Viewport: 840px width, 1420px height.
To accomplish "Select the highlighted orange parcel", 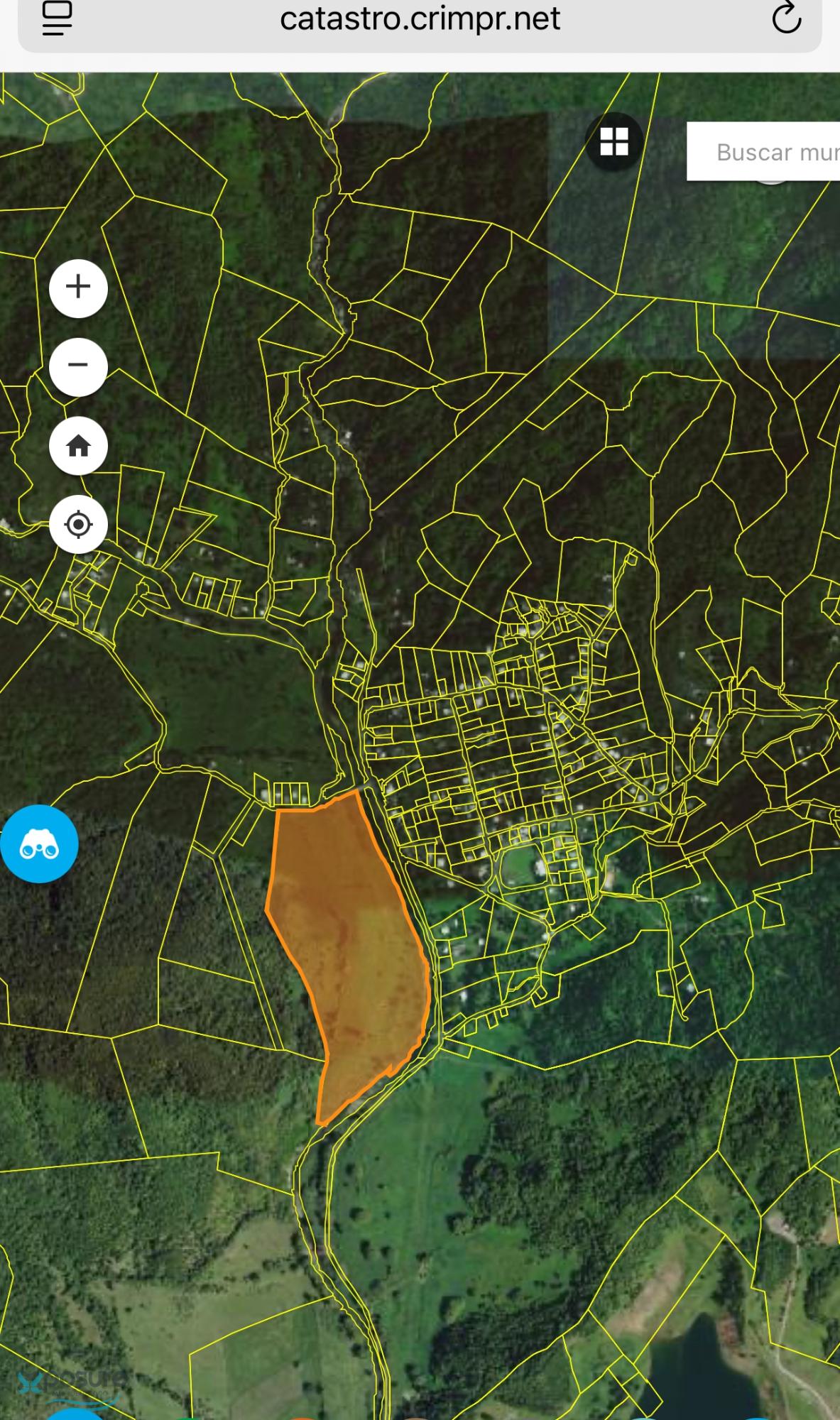I will (348, 944).
